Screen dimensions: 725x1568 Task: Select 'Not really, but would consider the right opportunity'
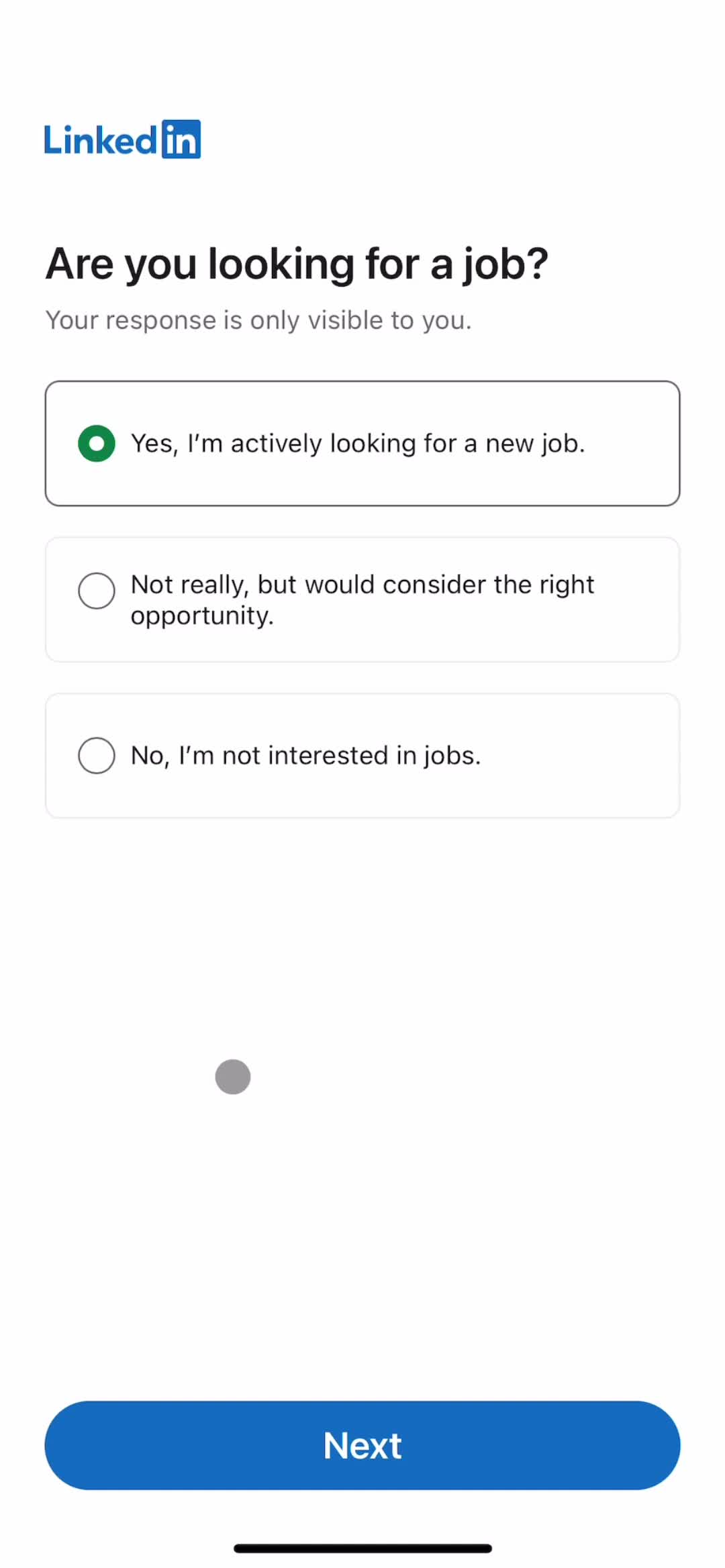(x=362, y=599)
